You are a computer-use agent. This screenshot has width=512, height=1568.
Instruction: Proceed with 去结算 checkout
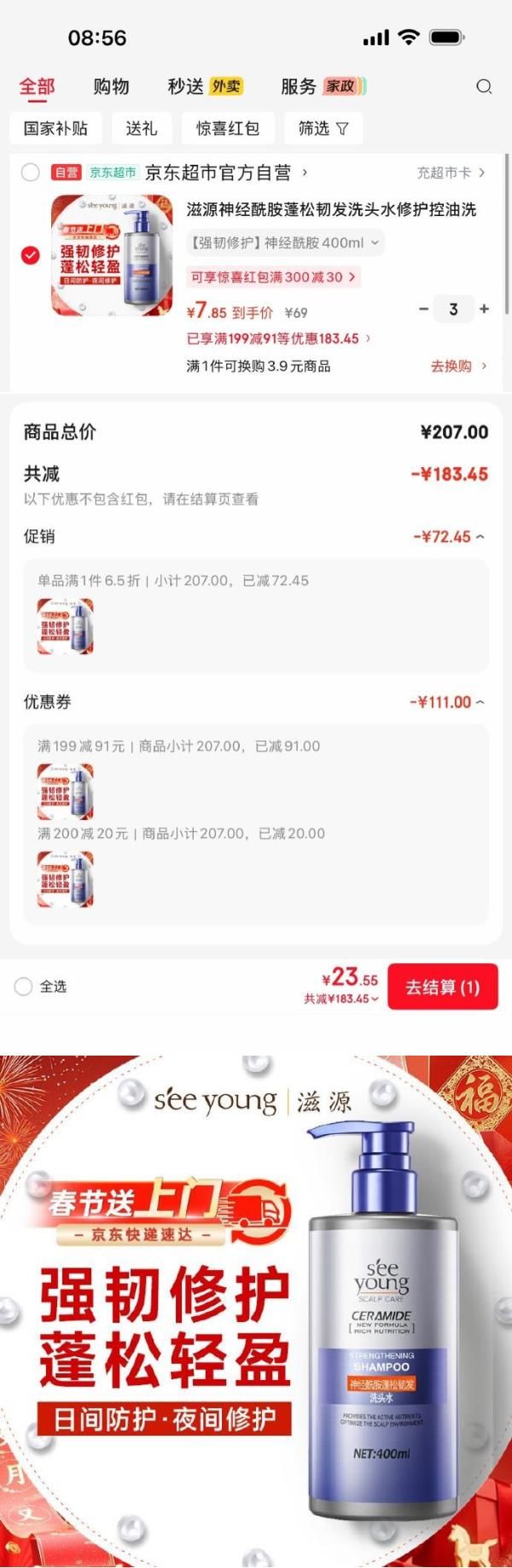[x=442, y=987]
